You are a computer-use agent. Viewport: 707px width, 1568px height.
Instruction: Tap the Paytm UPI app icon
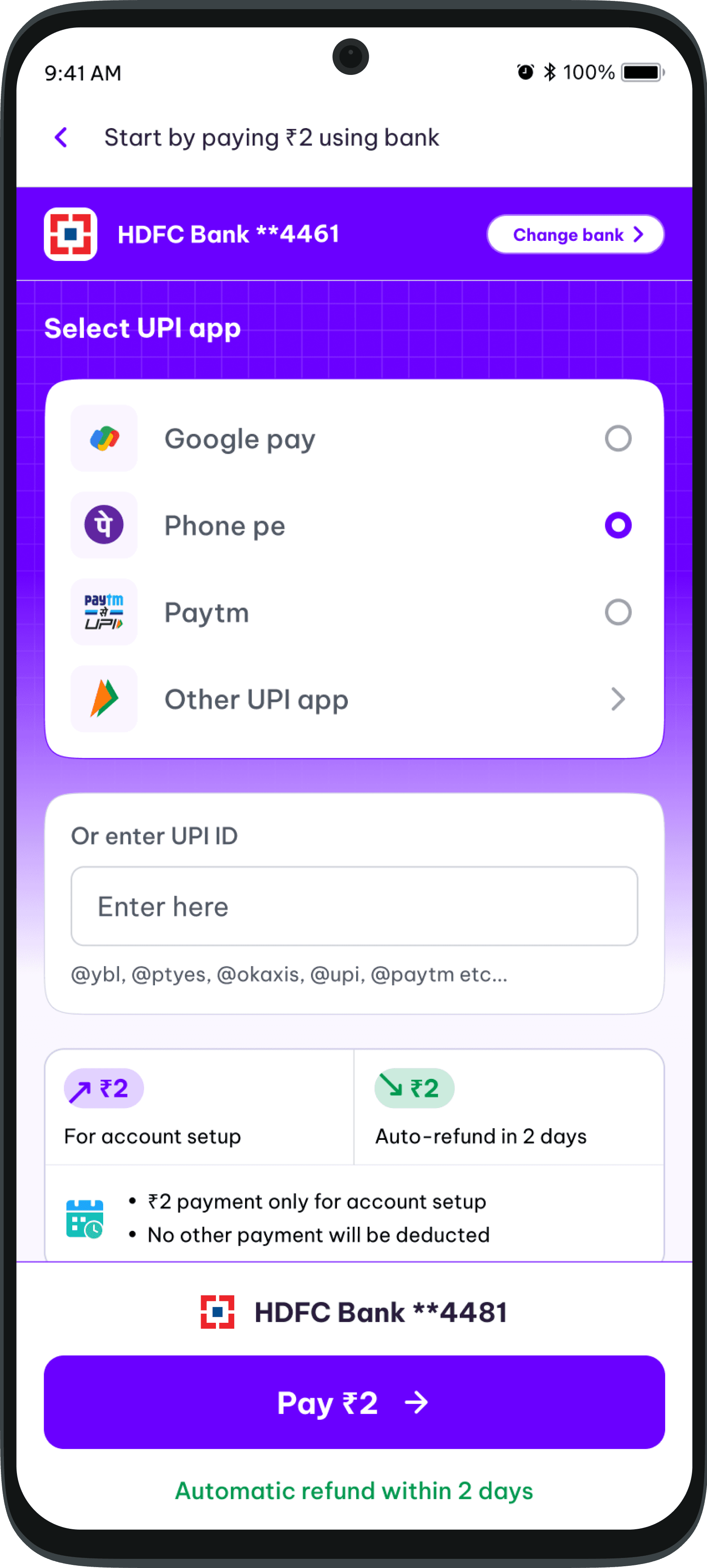click(104, 612)
